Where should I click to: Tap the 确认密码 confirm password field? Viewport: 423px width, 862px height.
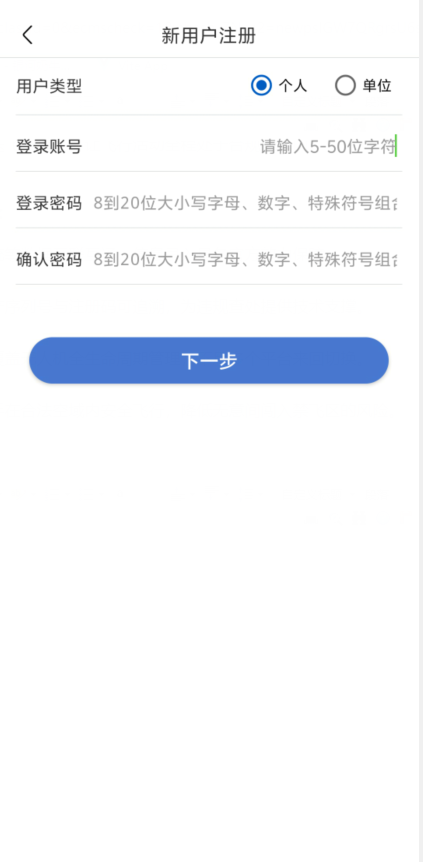click(x=246, y=259)
